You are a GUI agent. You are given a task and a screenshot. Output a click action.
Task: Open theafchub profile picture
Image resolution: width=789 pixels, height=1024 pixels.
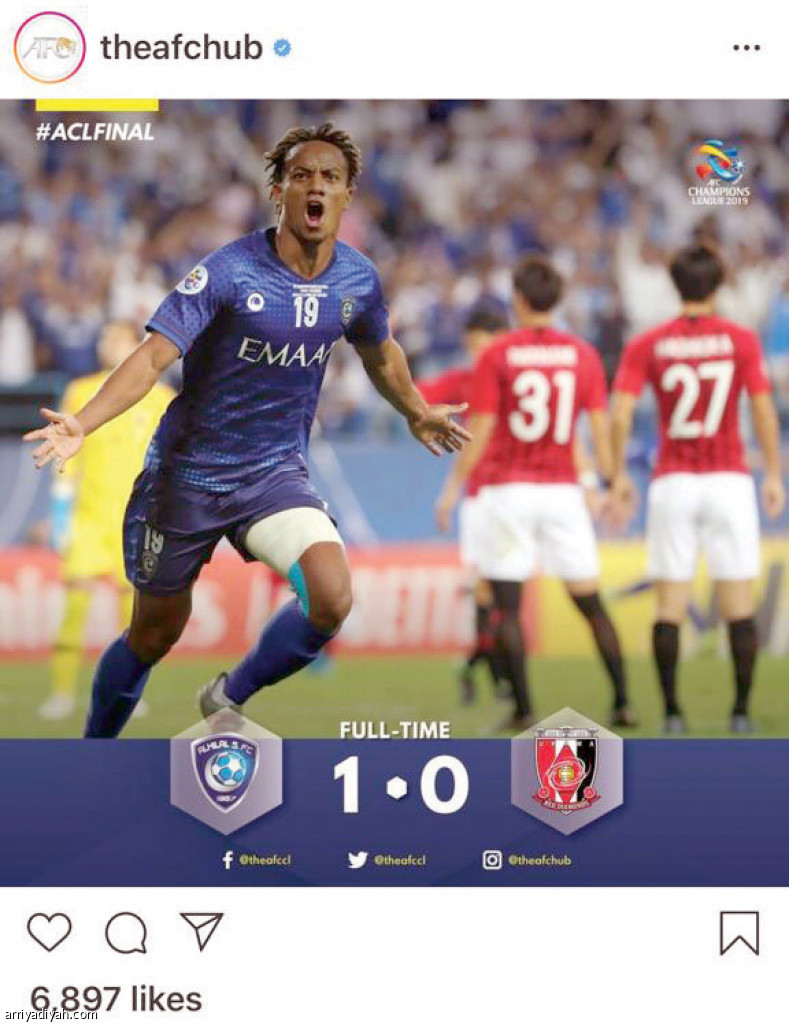[x=49, y=47]
